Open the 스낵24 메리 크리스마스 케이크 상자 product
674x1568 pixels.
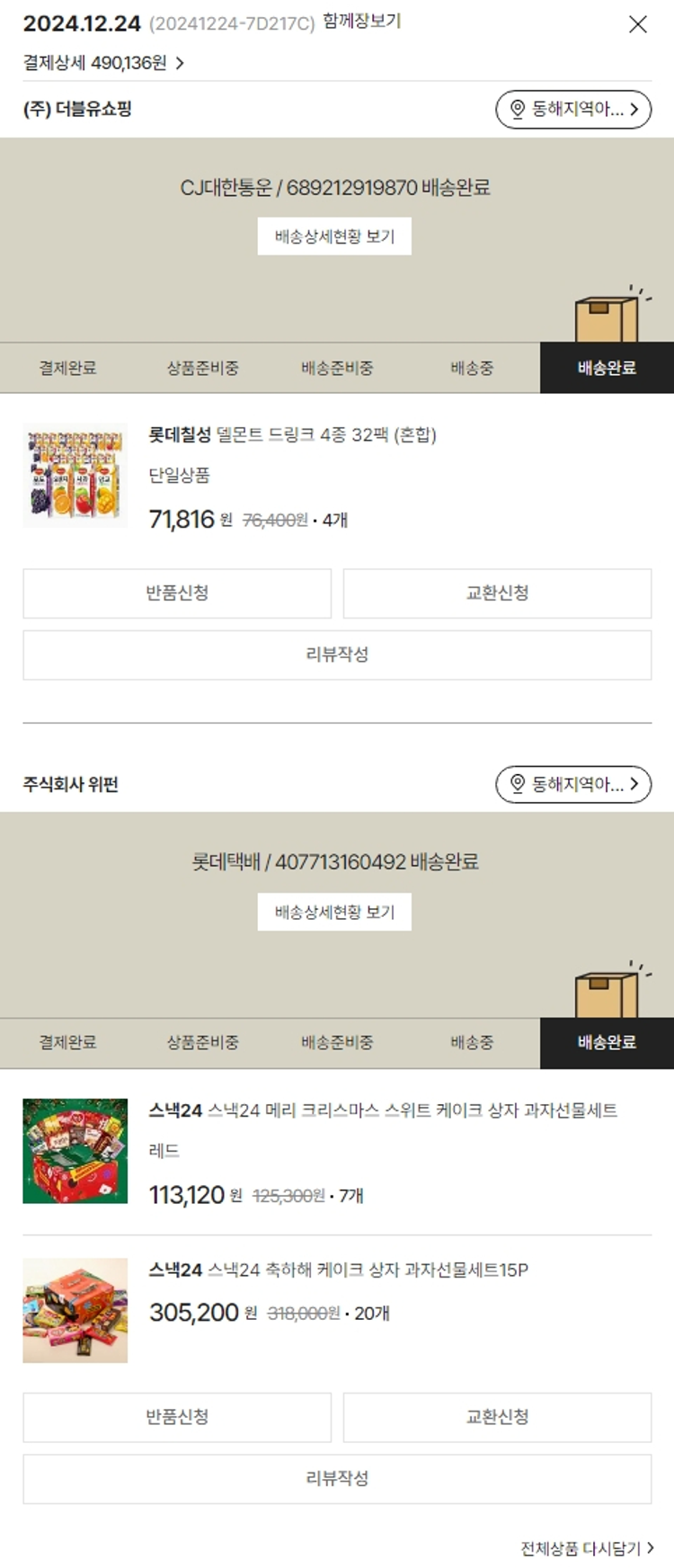(382, 1110)
